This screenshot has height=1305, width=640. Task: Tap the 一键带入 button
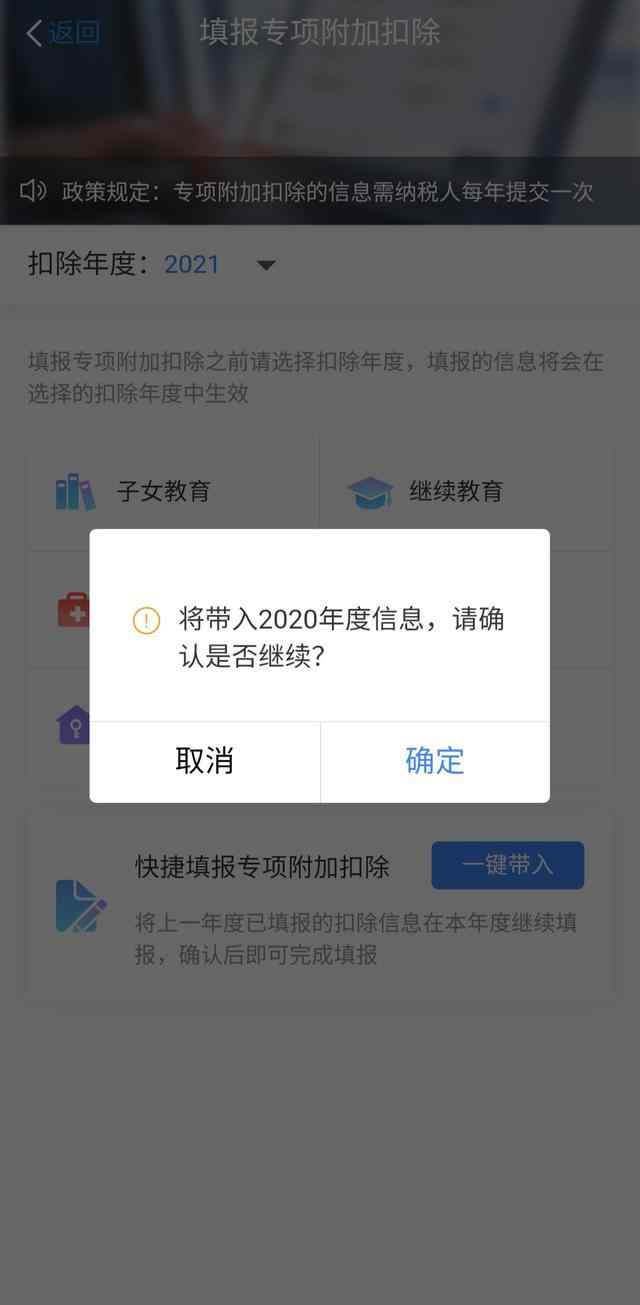coord(507,865)
